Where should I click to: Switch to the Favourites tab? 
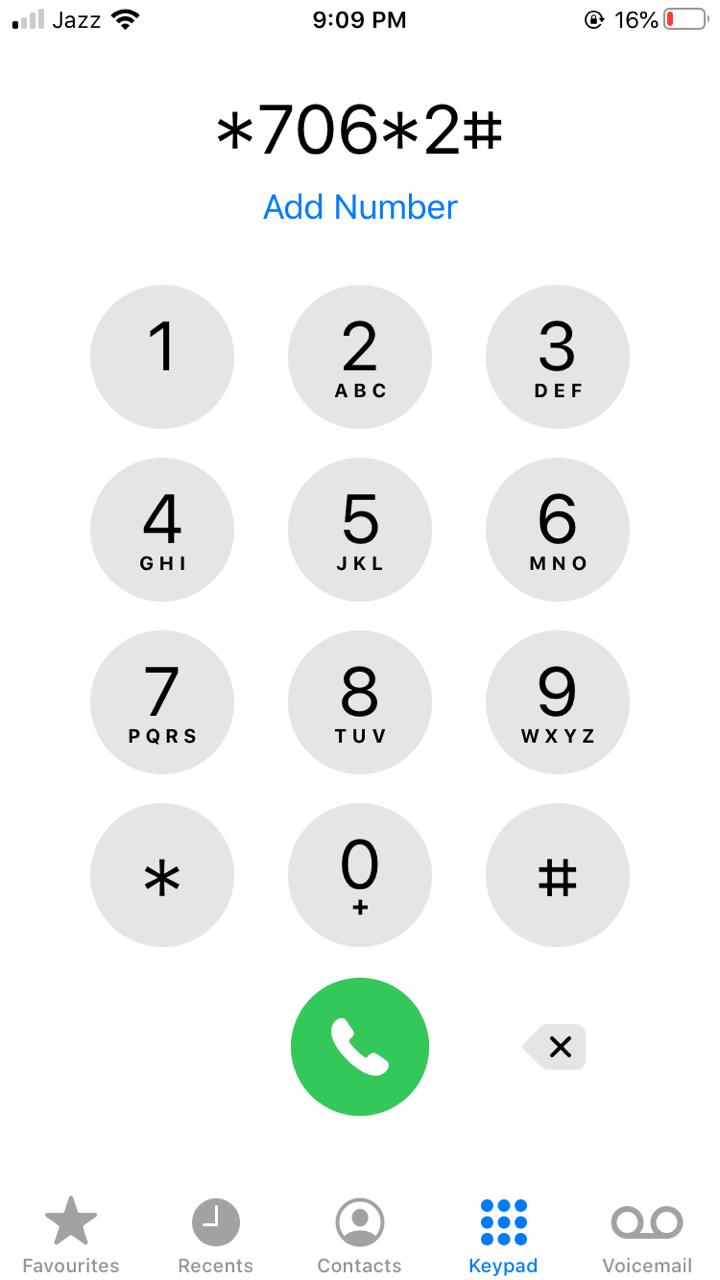[71, 1235]
